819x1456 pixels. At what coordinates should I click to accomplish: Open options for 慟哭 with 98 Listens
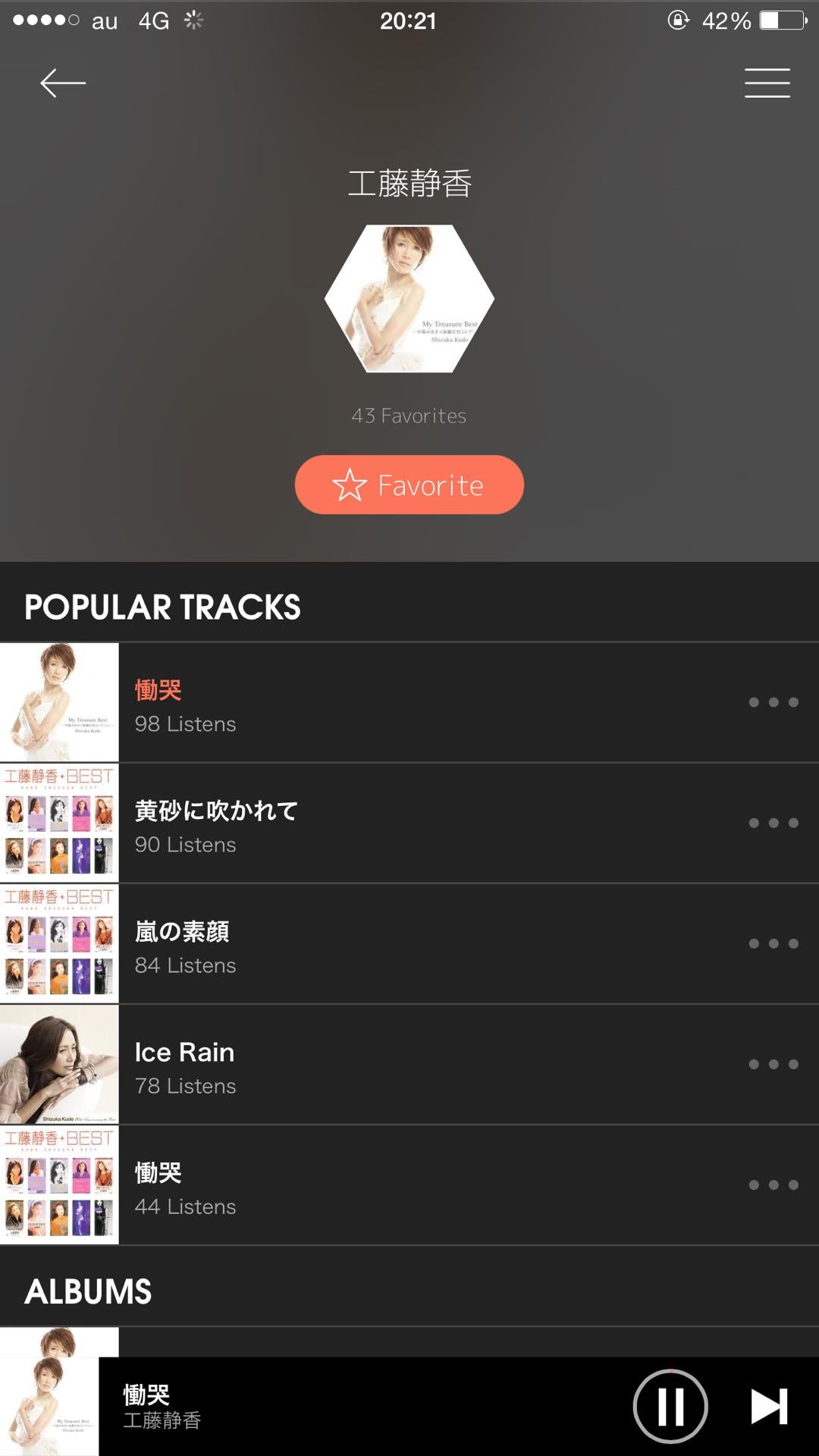point(773,702)
